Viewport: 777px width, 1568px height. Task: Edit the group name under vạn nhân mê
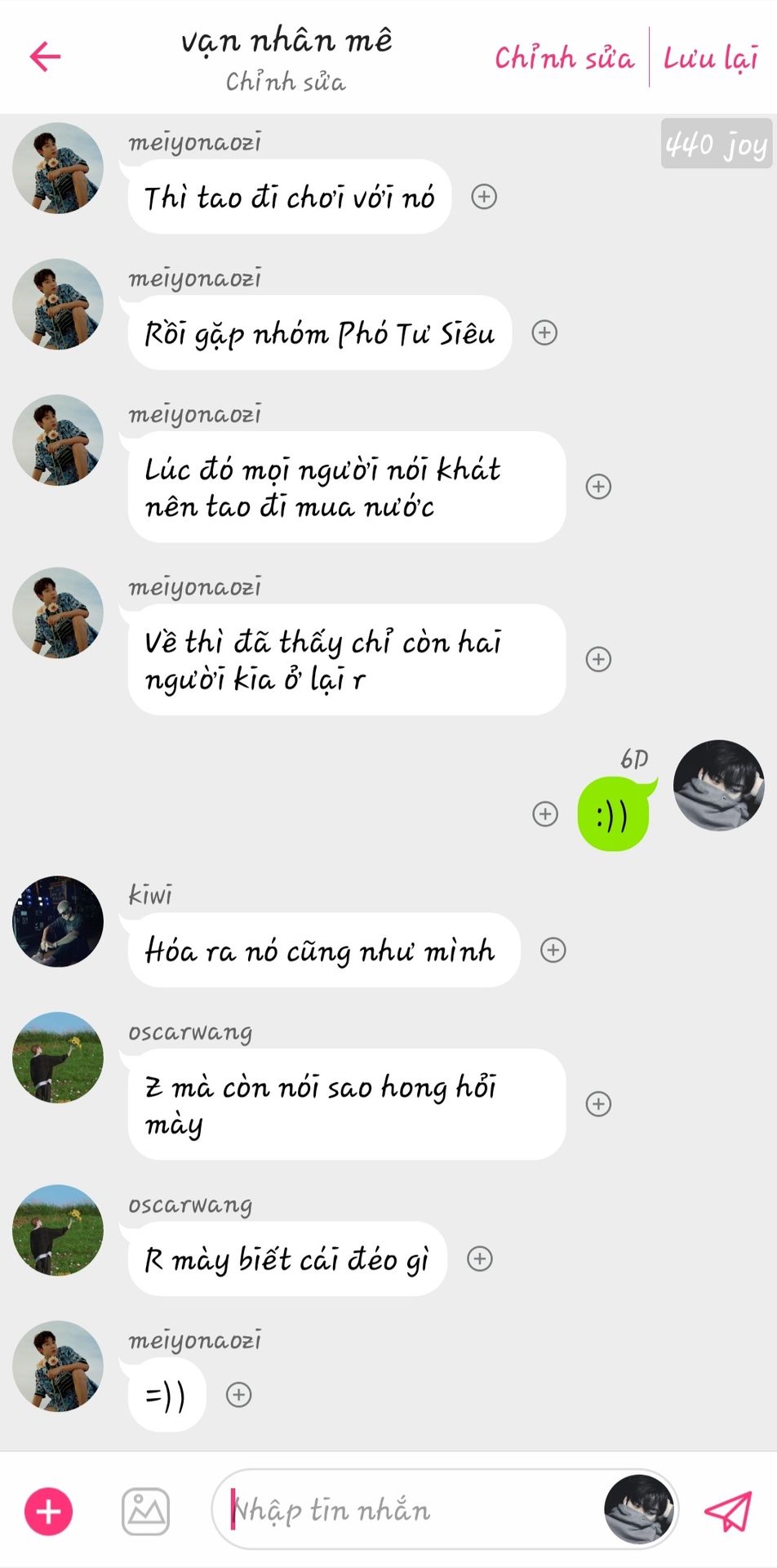(286, 82)
